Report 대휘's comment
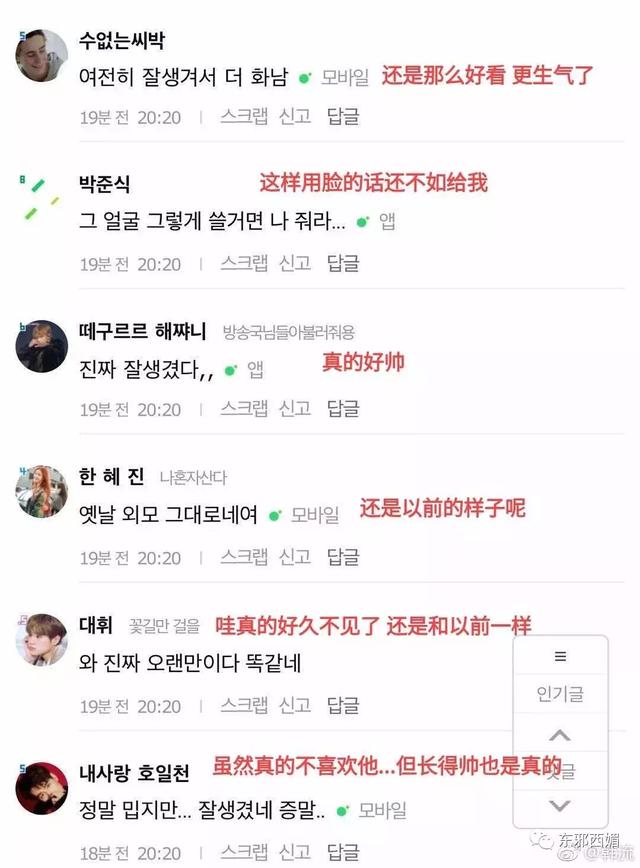Viewport: 640px width, 868px height. pyautogui.click(x=295, y=706)
